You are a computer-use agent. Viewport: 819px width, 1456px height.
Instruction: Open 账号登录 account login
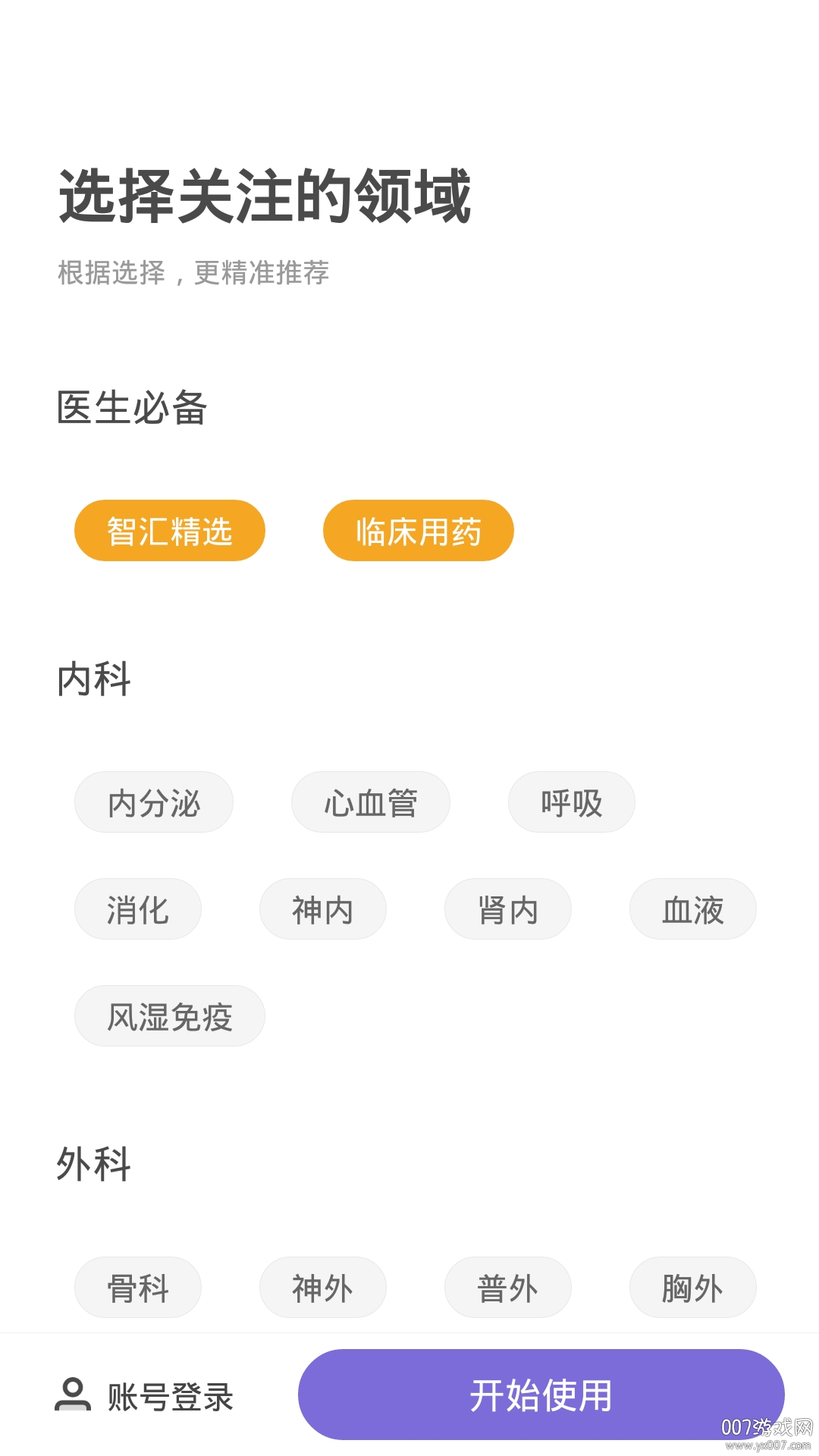tap(146, 1395)
